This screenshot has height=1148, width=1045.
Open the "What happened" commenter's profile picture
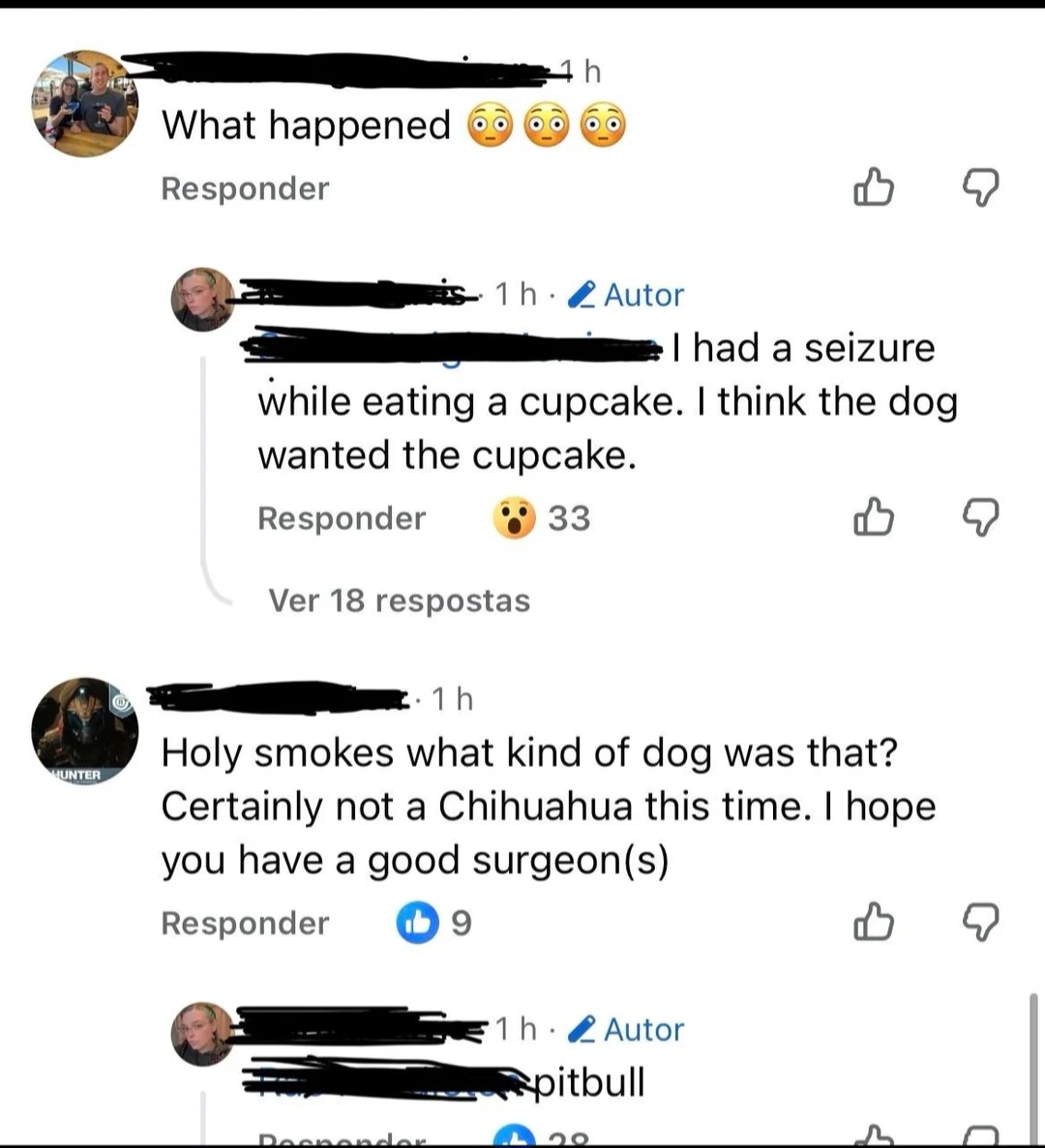[x=84, y=103]
